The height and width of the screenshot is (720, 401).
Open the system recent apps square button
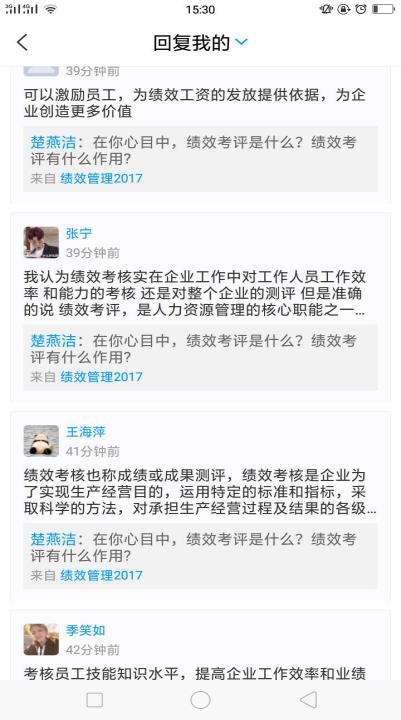click(95, 700)
